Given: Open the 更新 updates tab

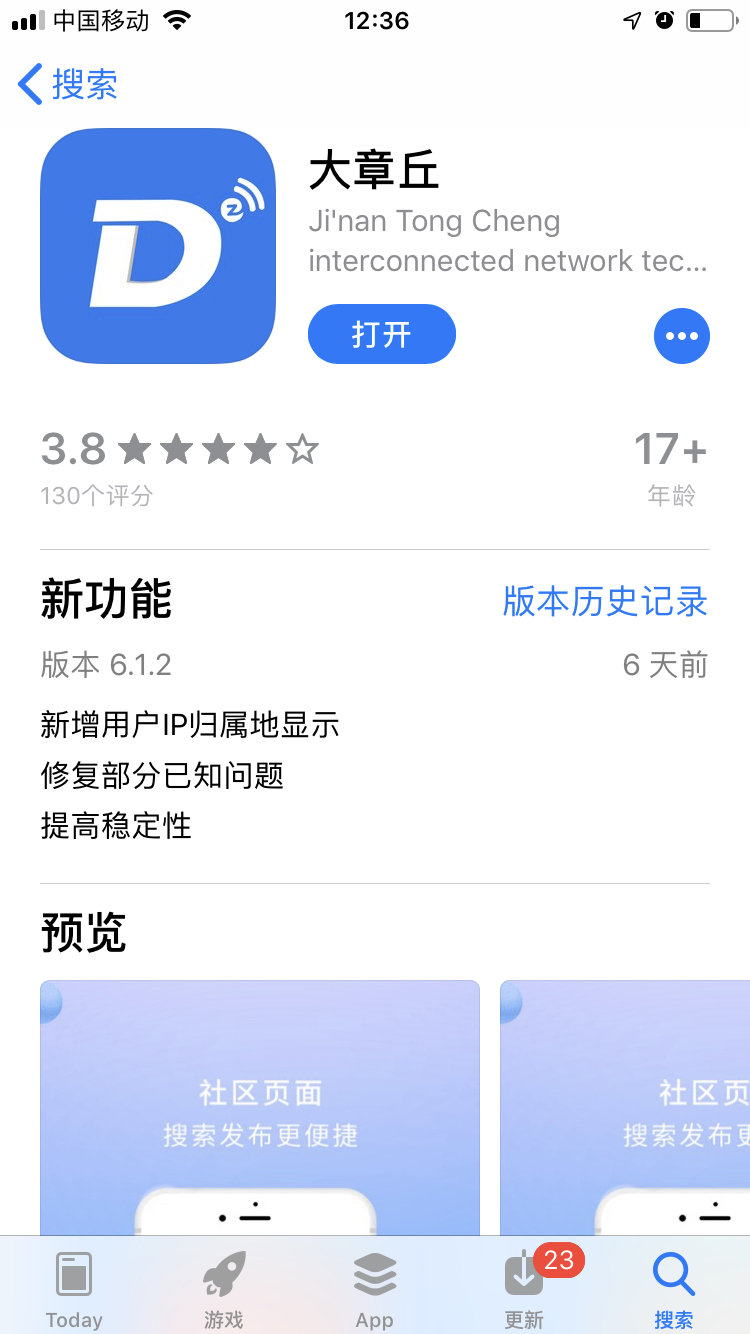Looking at the screenshot, I should [x=525, y=1288].
